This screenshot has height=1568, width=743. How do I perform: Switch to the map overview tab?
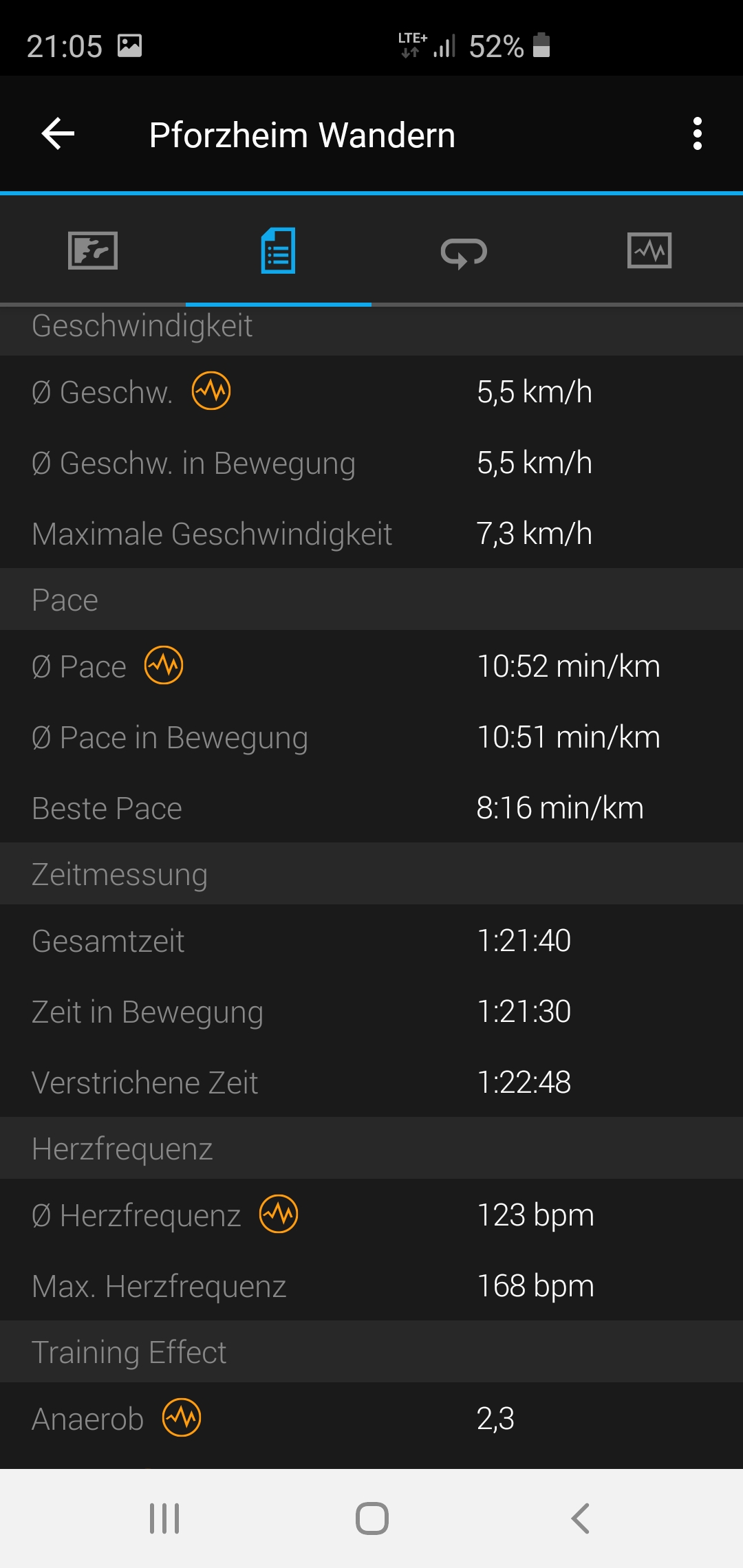(x=93, y=250)
